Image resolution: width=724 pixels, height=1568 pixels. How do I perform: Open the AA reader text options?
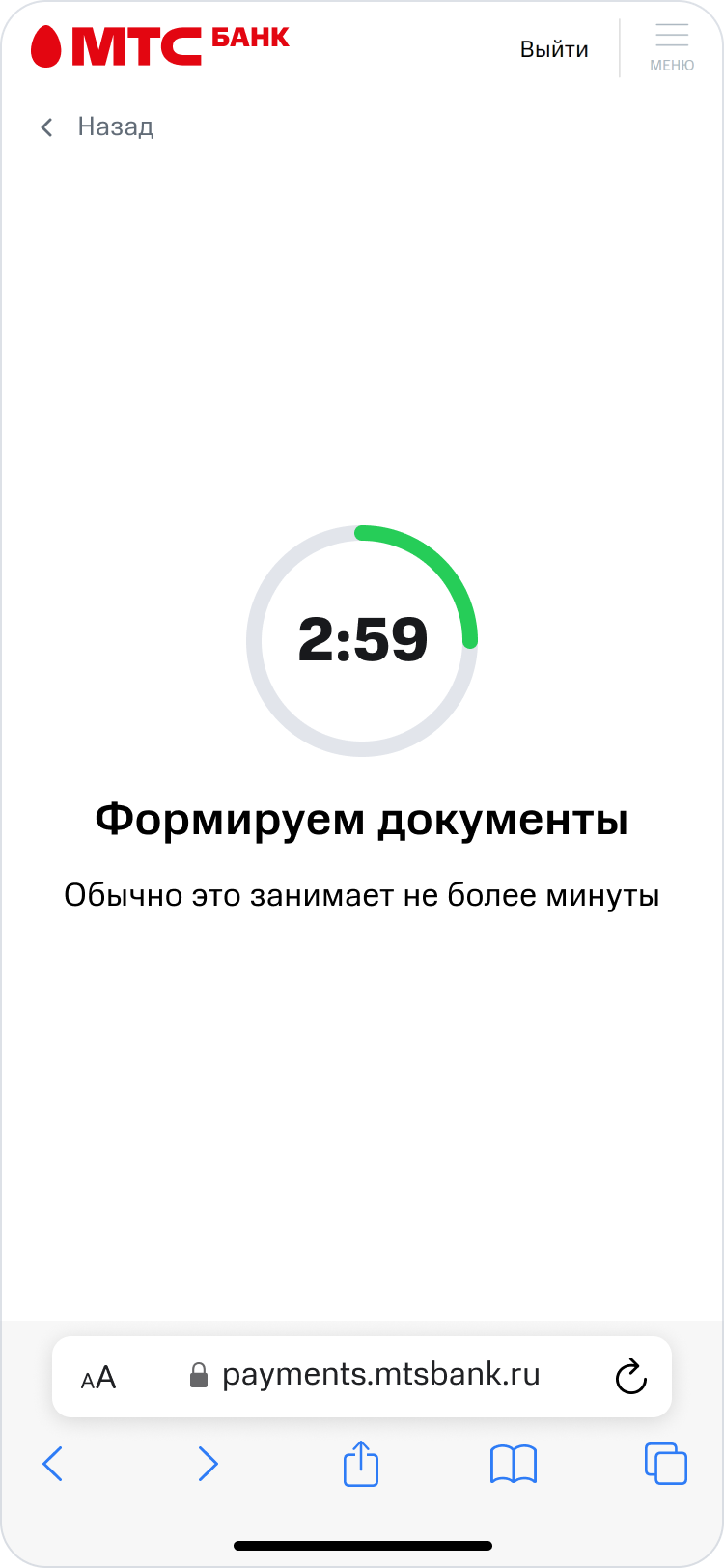coord(98,1378)
